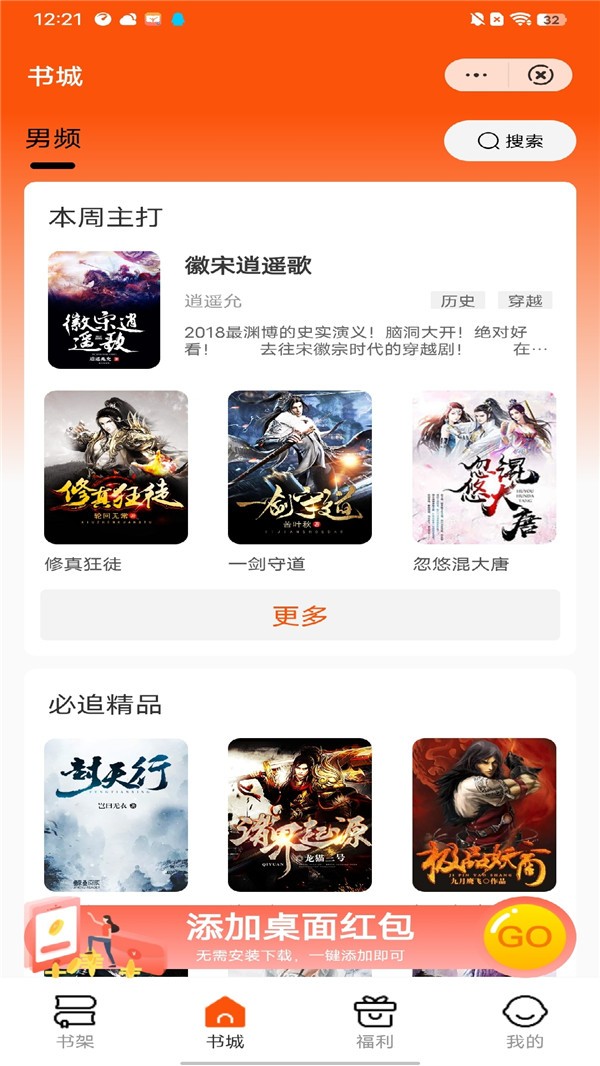Go to the 福利 tab
600x1066 pixels.
[x=375, y=1021]
